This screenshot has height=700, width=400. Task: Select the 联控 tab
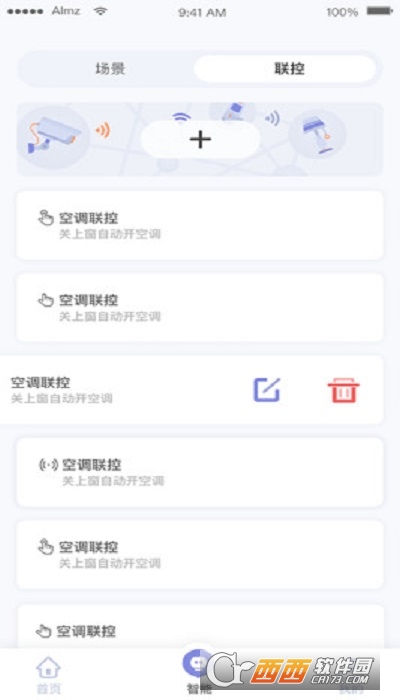[x=285, y=69]
